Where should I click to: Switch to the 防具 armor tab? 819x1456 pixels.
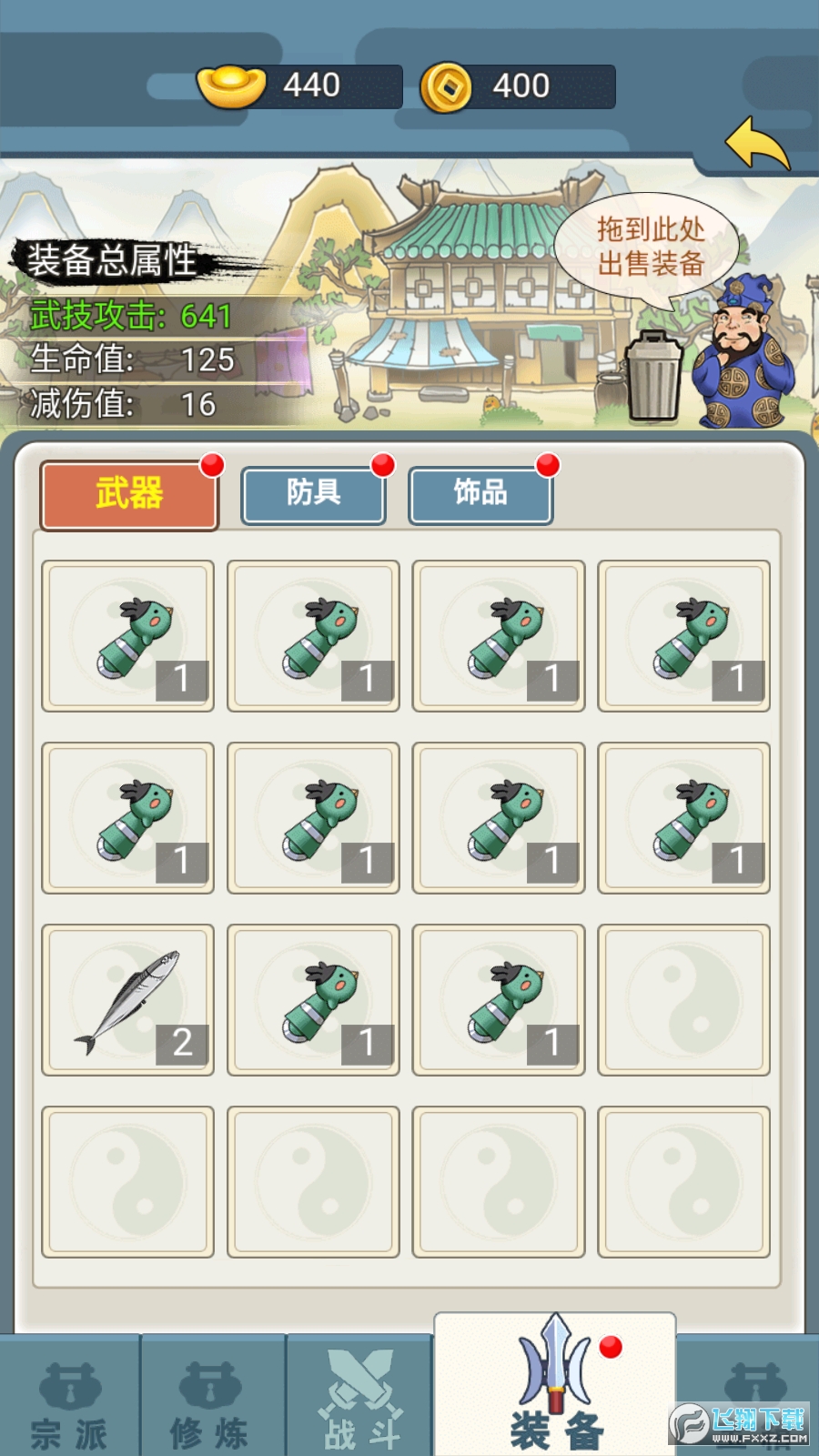click(x=313, y=494)
